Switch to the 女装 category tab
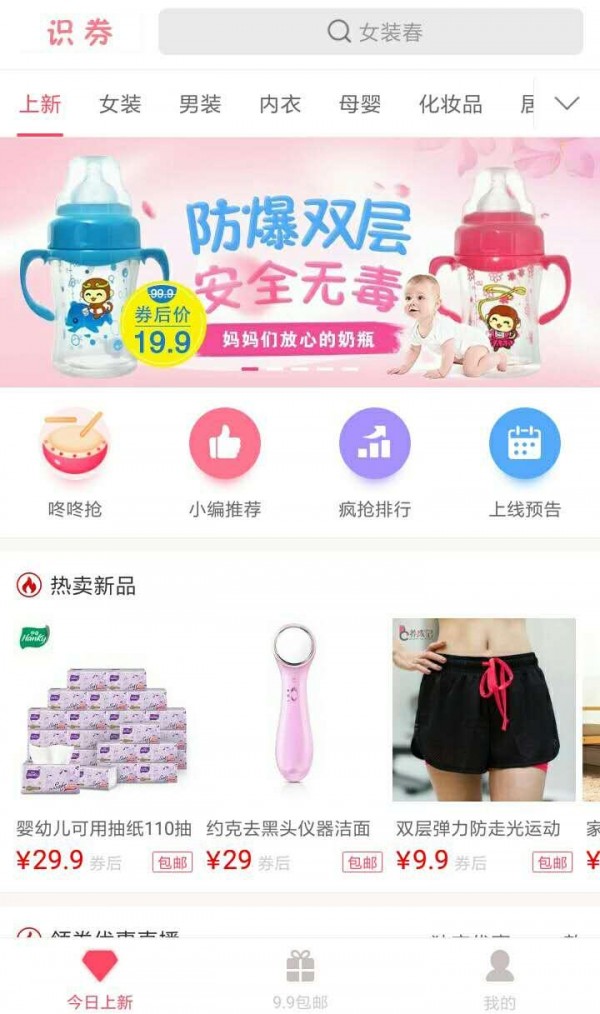The height and width of the screenshot is (1014, 600). click(x=120, y=104)
